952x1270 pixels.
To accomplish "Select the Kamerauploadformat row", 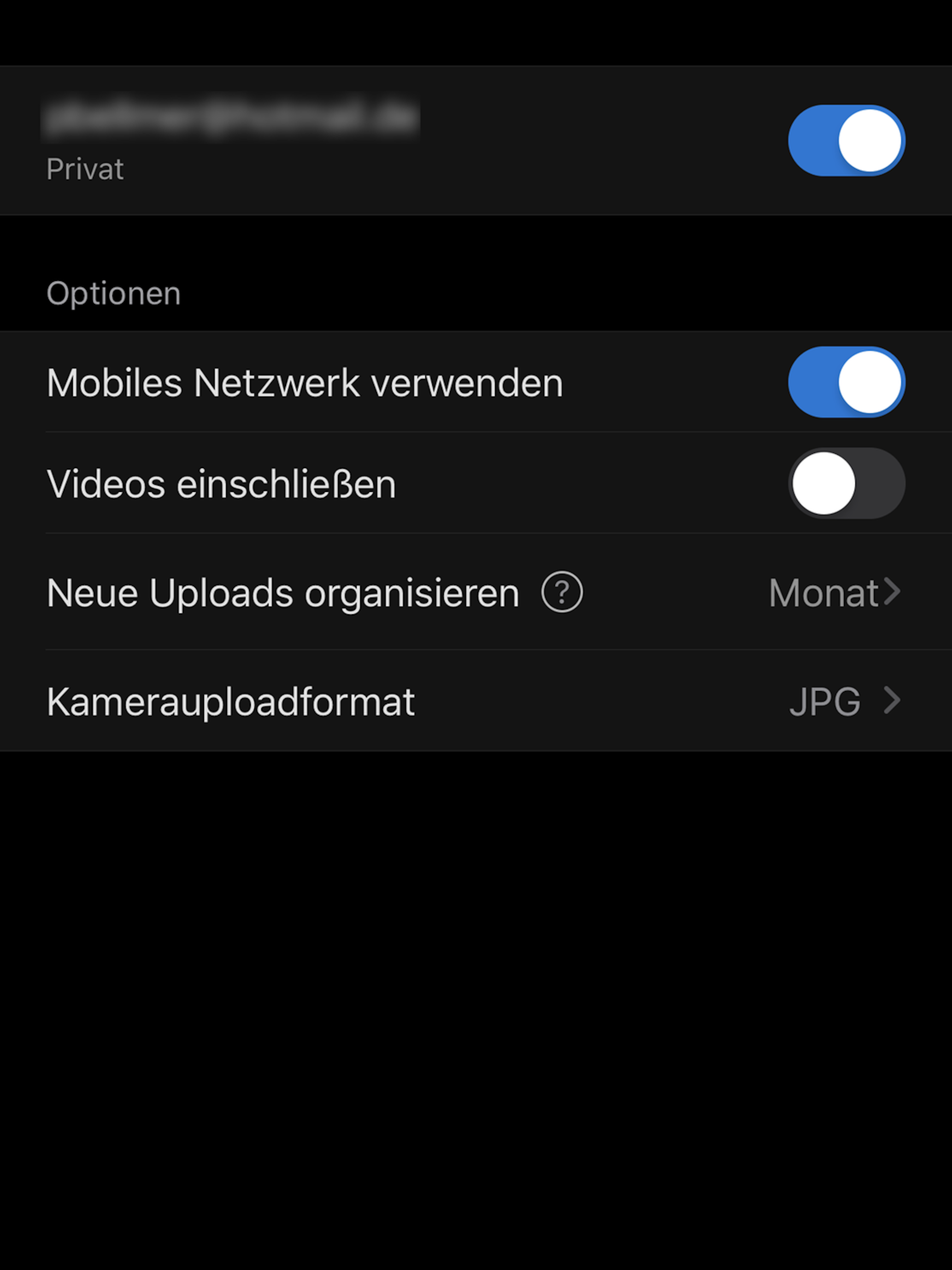I will pos(231,701).
